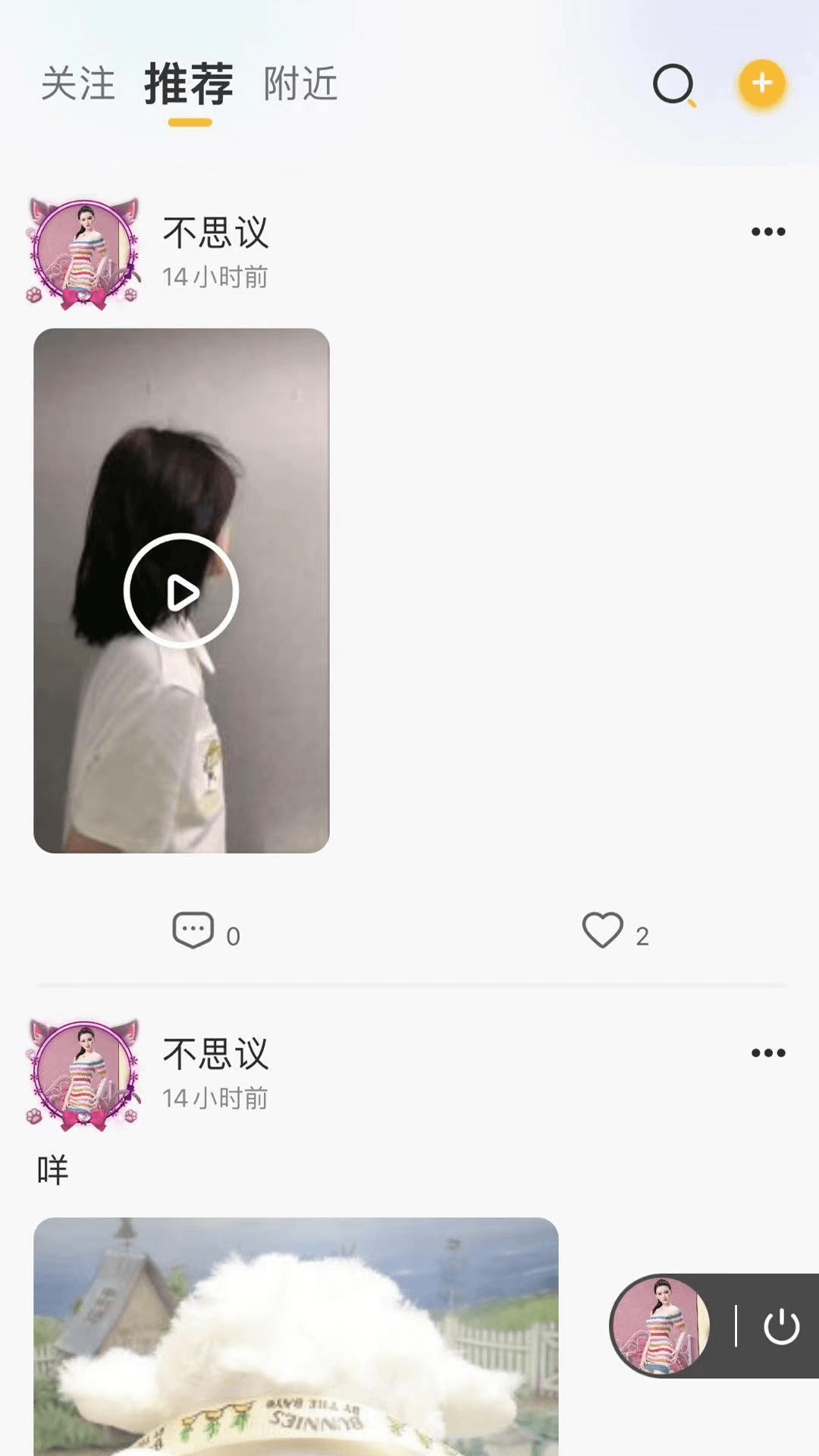Switch to the 关注 tab
Viewport: 819px width, 1456px height.
(78, 83)
